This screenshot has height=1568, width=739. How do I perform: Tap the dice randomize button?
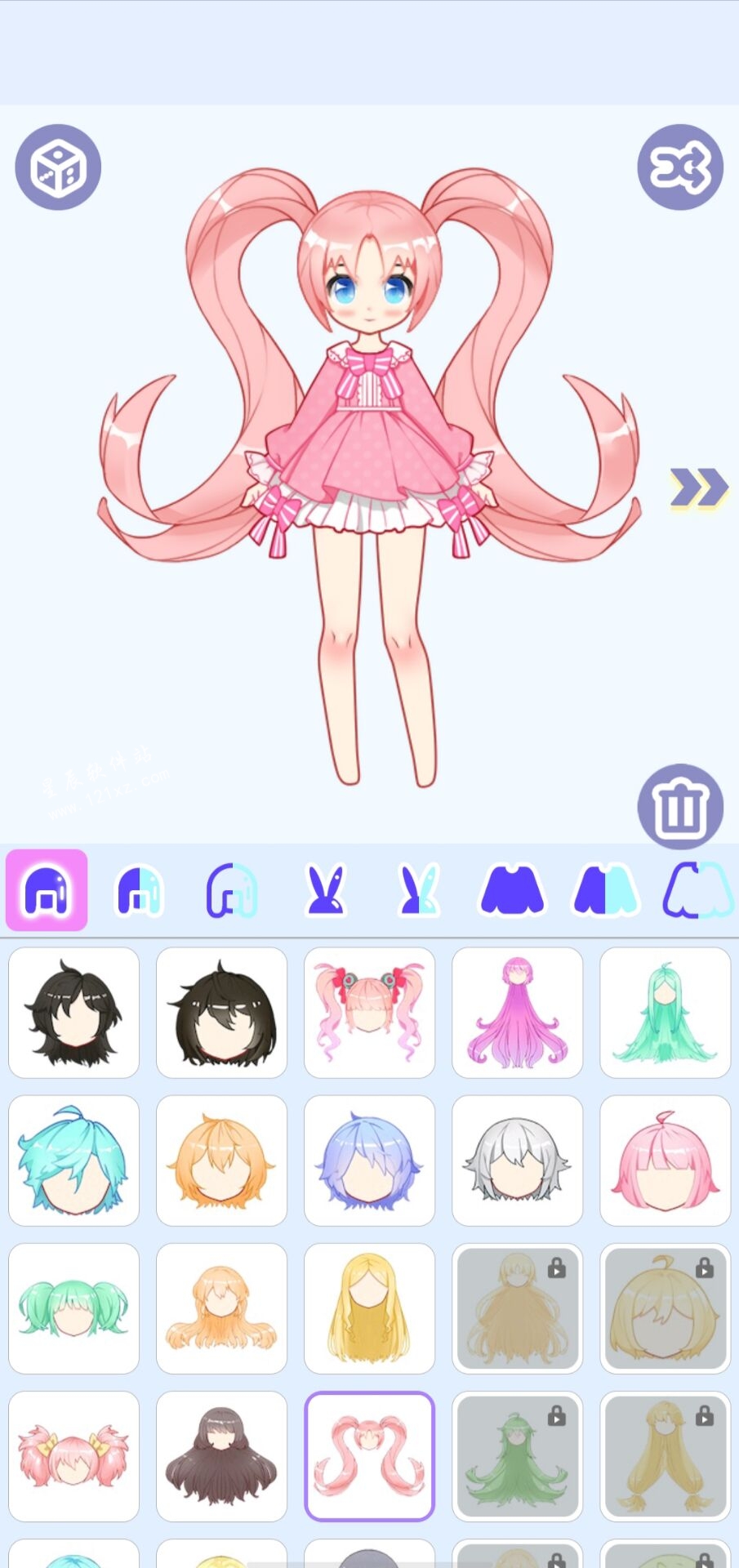tap(58, 167)
